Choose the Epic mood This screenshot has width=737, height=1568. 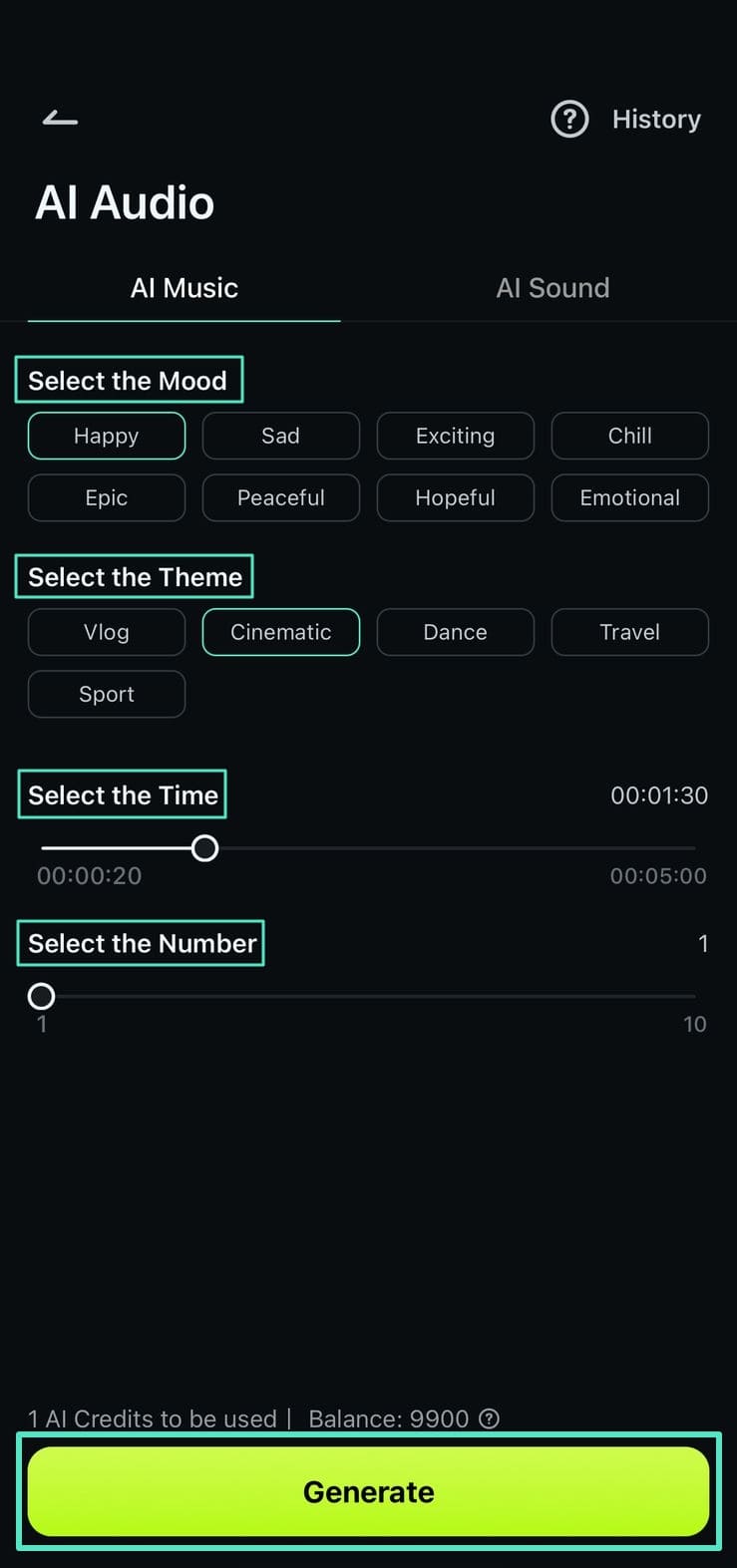(x=107, y=497)
